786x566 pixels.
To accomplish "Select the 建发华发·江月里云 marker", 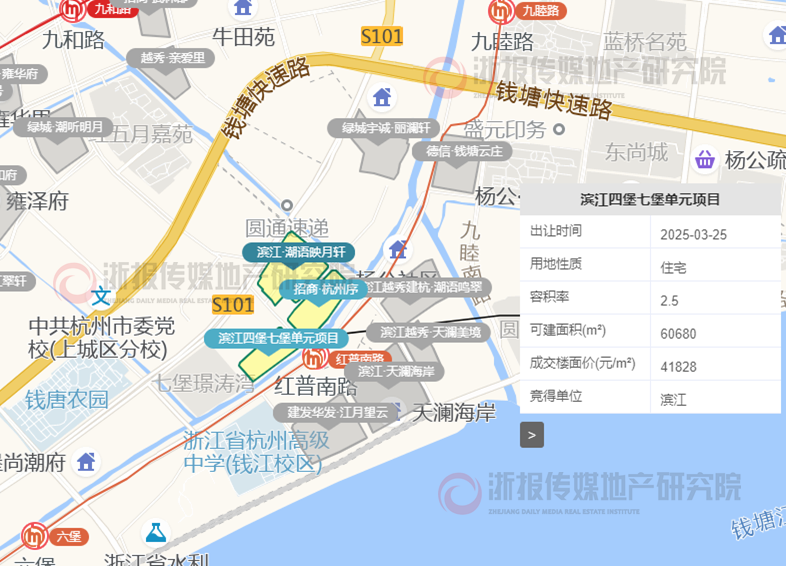I will (x=337, y=412).
